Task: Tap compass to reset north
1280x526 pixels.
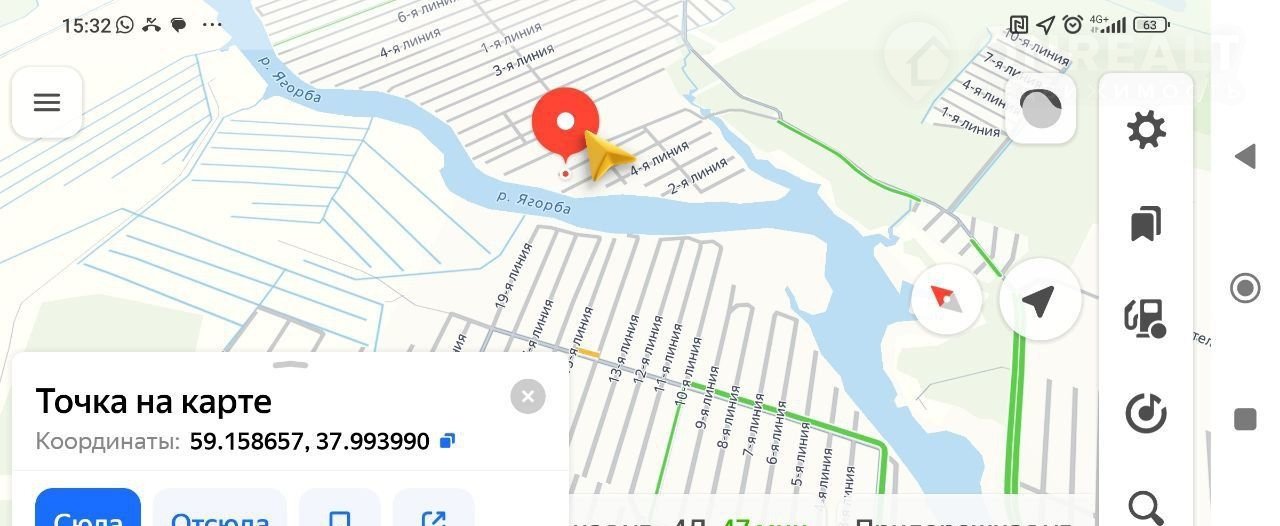Action: (x=945, y=299)
